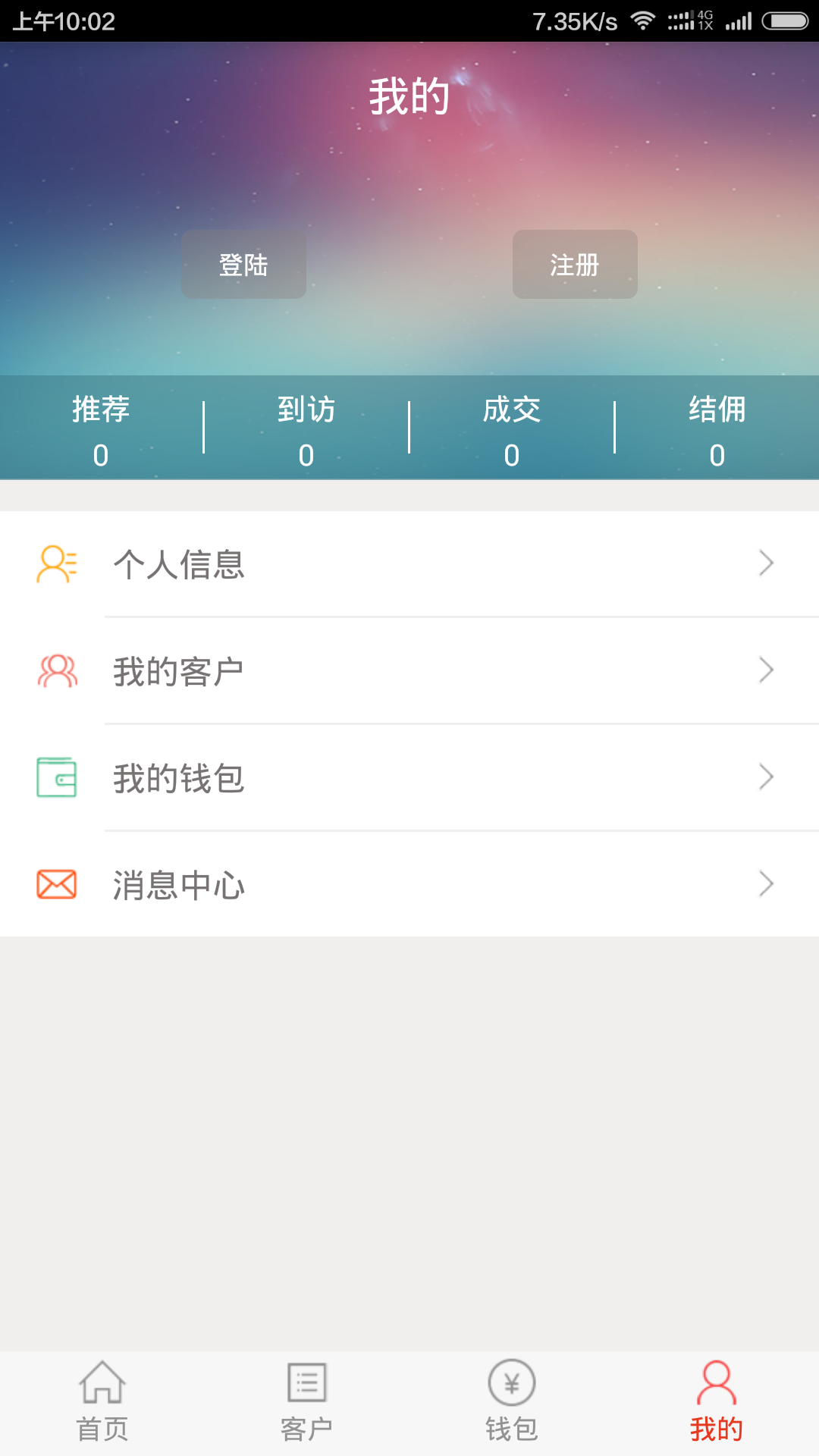
Task: Open the green 我的钱包 wallet icon
Action: point(56,777)
